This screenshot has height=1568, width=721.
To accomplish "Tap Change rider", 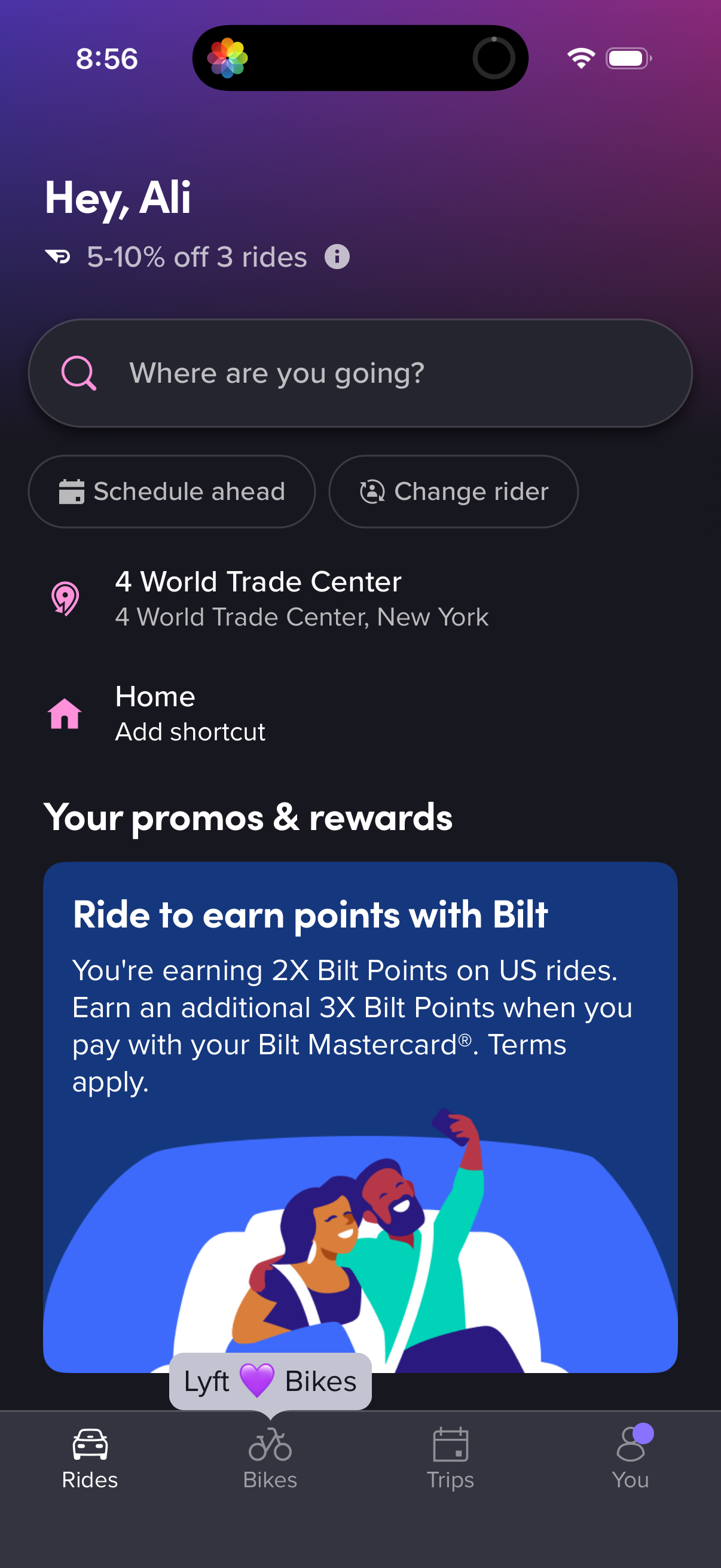I will [453, 491].
